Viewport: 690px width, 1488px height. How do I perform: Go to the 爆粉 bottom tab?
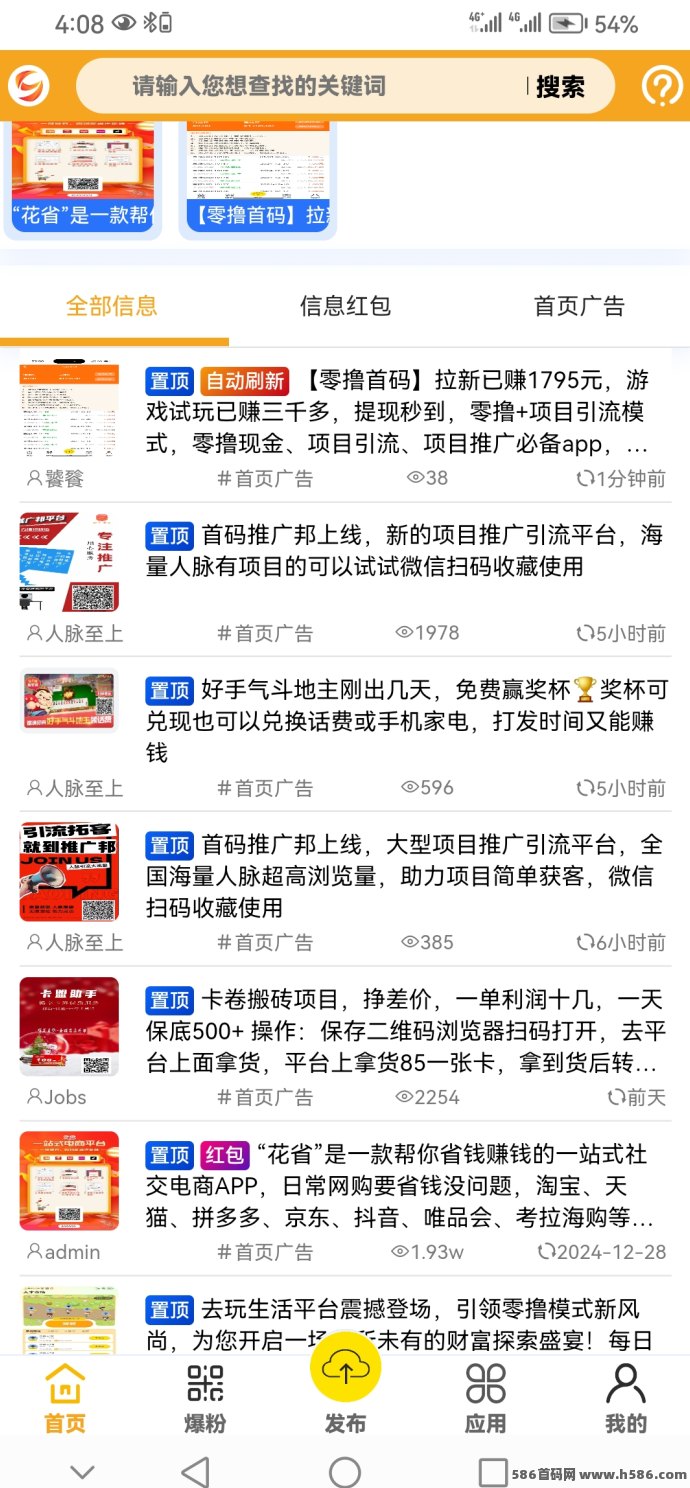(x=205, y=1398)
